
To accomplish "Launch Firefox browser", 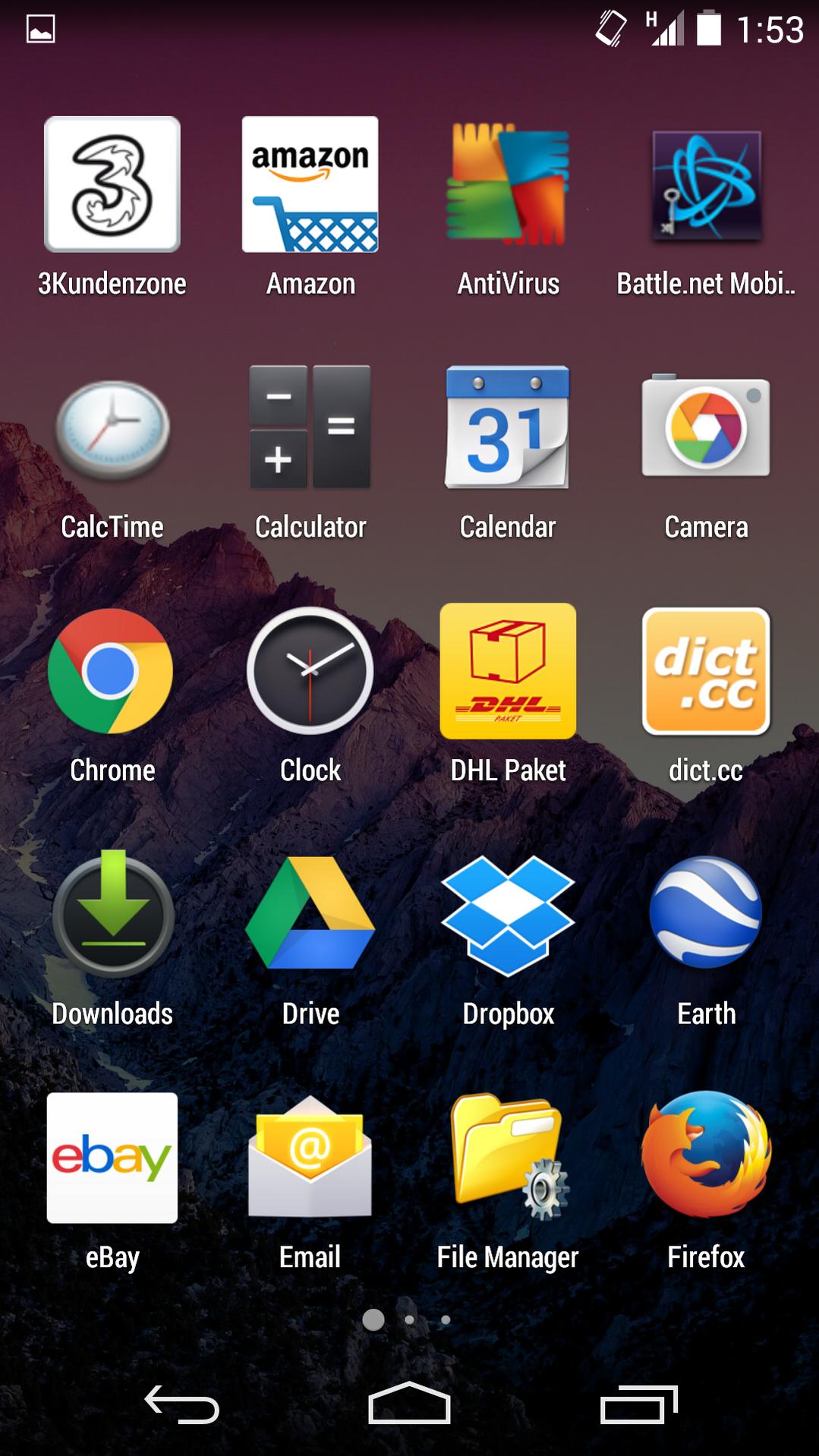I will coord(706,1158).
